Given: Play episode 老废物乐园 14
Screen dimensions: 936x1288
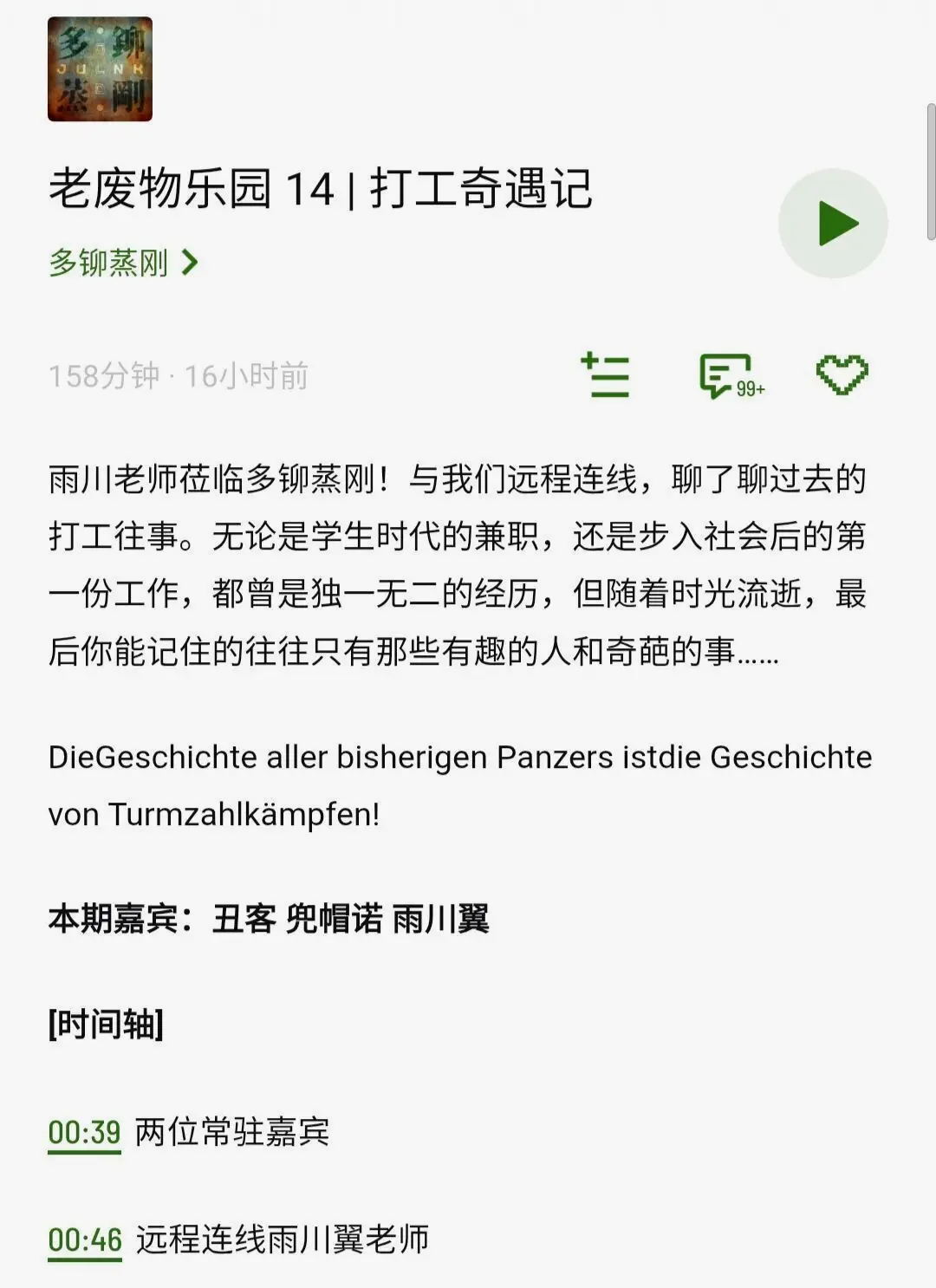Looking at the screenshot, I should [833, 224].
